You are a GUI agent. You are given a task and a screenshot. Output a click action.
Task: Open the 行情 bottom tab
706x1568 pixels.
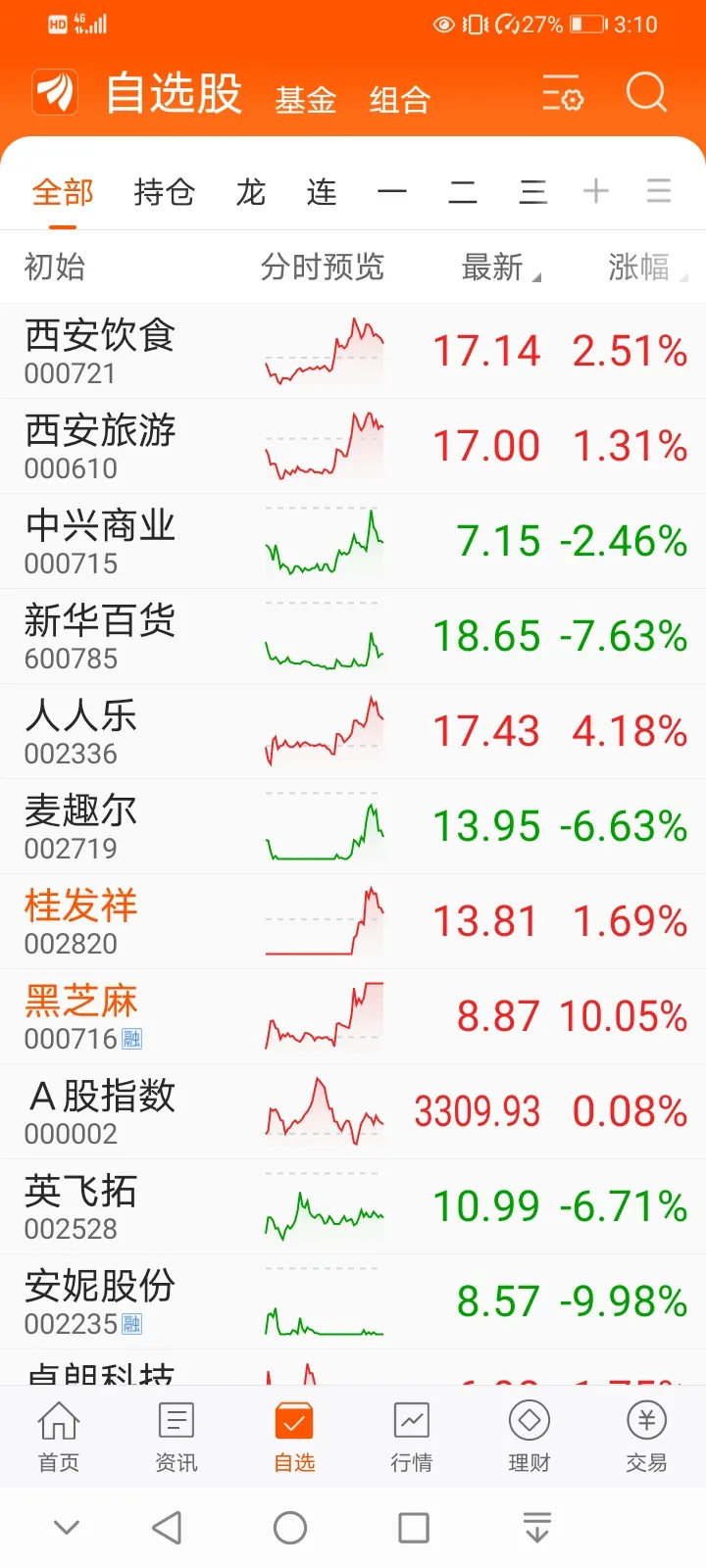(x=412, y=1438)
